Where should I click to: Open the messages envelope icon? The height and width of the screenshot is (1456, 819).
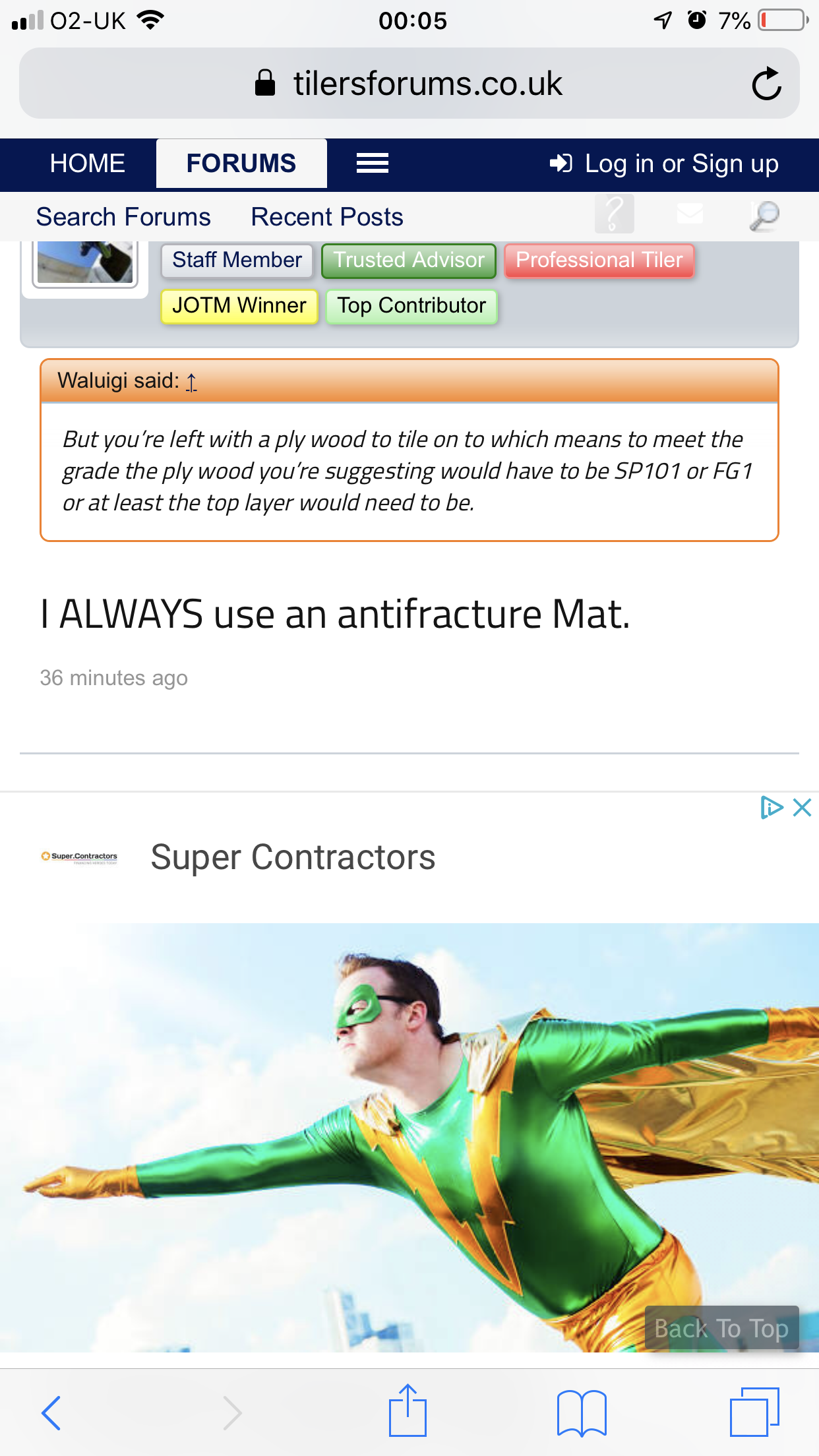click(690, 214)
